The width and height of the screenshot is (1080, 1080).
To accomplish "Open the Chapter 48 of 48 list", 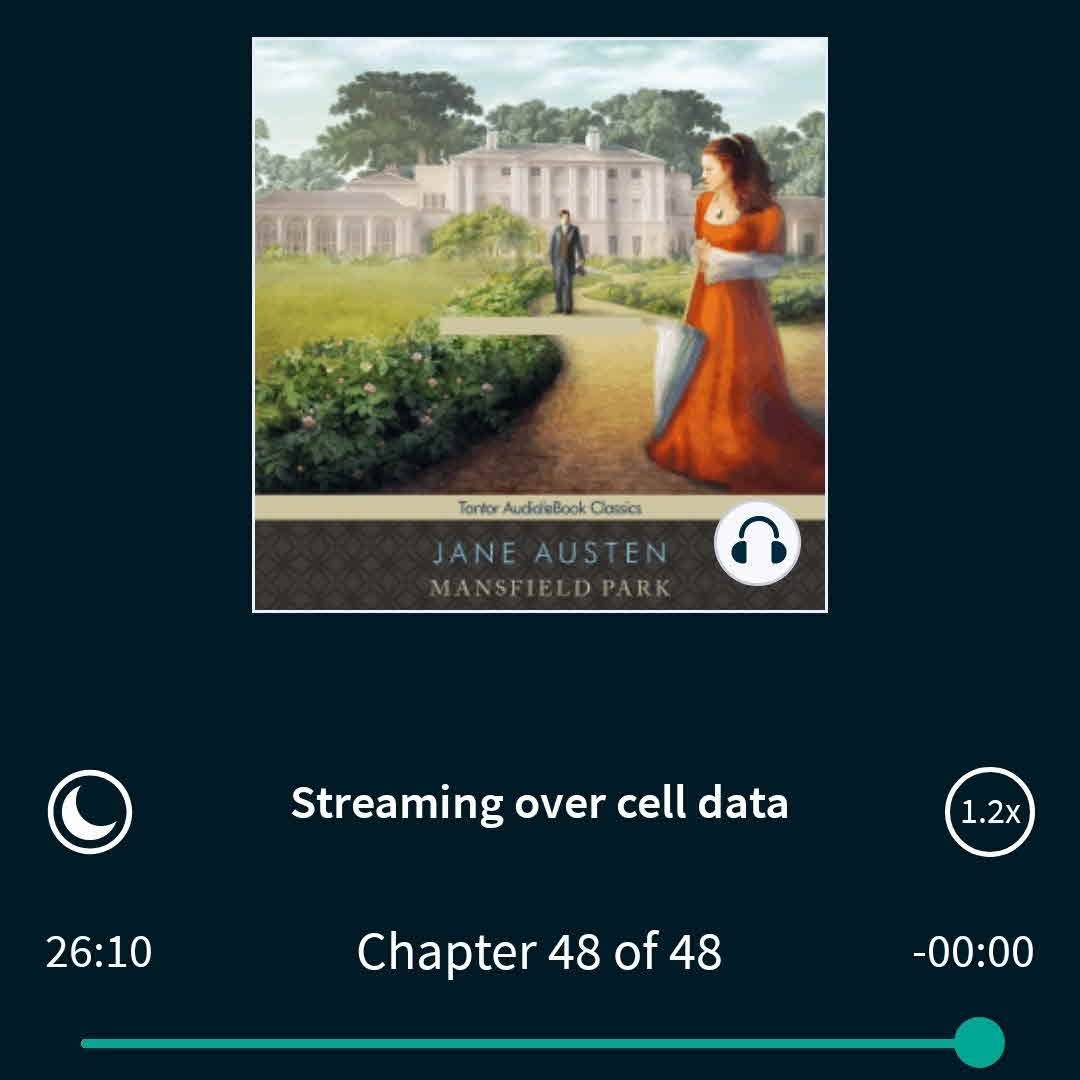I will tap(539, 951).
